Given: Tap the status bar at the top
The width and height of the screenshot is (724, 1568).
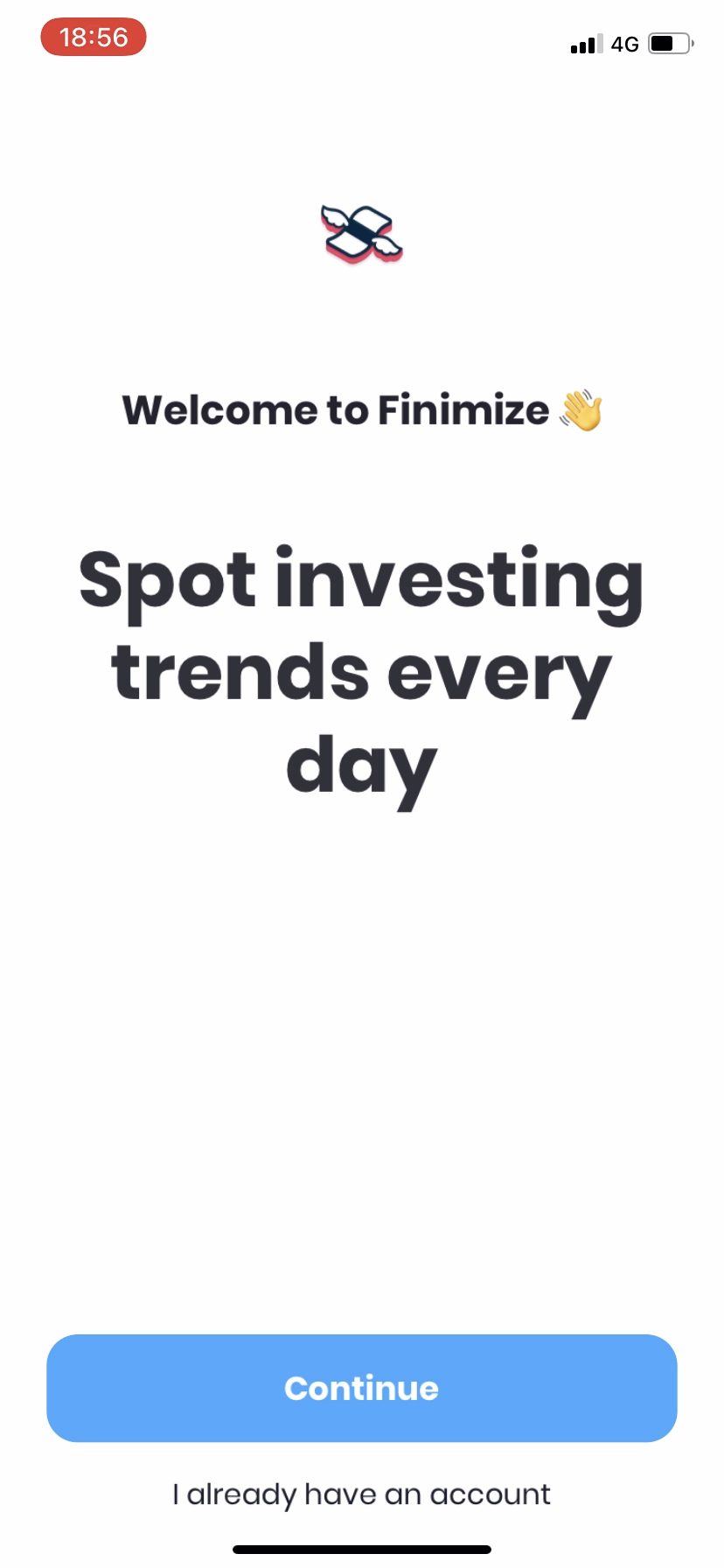Looking at the screenshot, I should click(361, 39).
